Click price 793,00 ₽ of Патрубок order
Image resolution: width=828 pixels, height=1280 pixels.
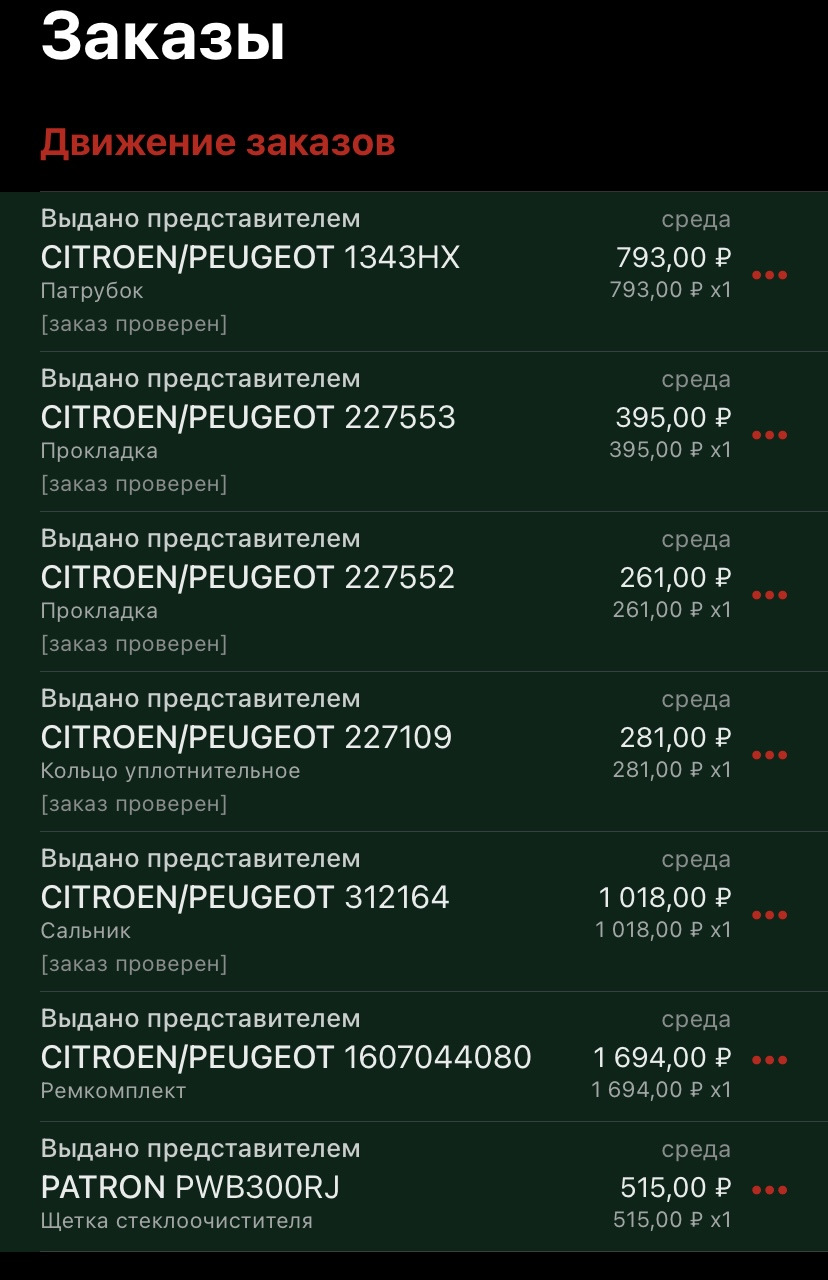[x=672, y=257]
